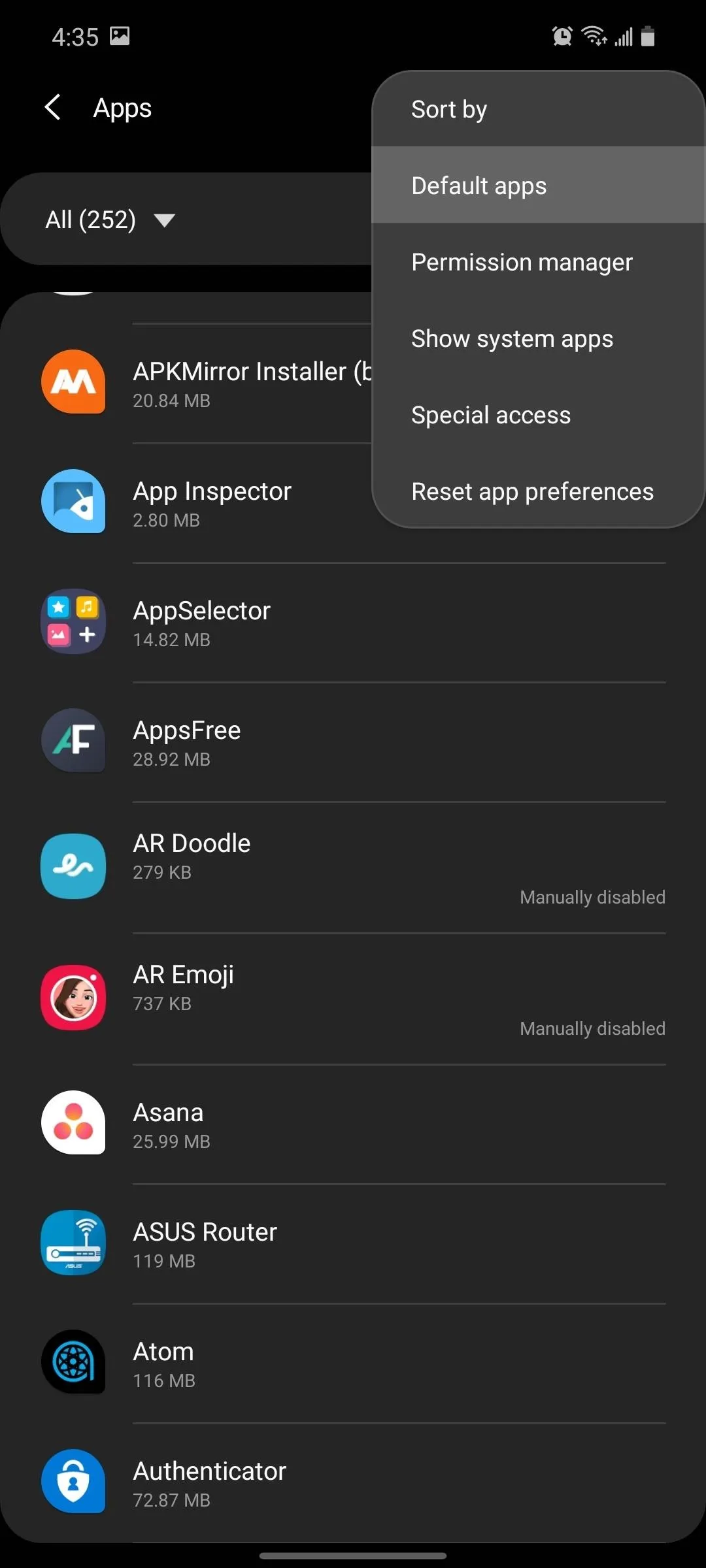Open ASUS Router app info
Image resolution: width=706 pixels, height=1568 pixels.
click(x=353, y=1244)
